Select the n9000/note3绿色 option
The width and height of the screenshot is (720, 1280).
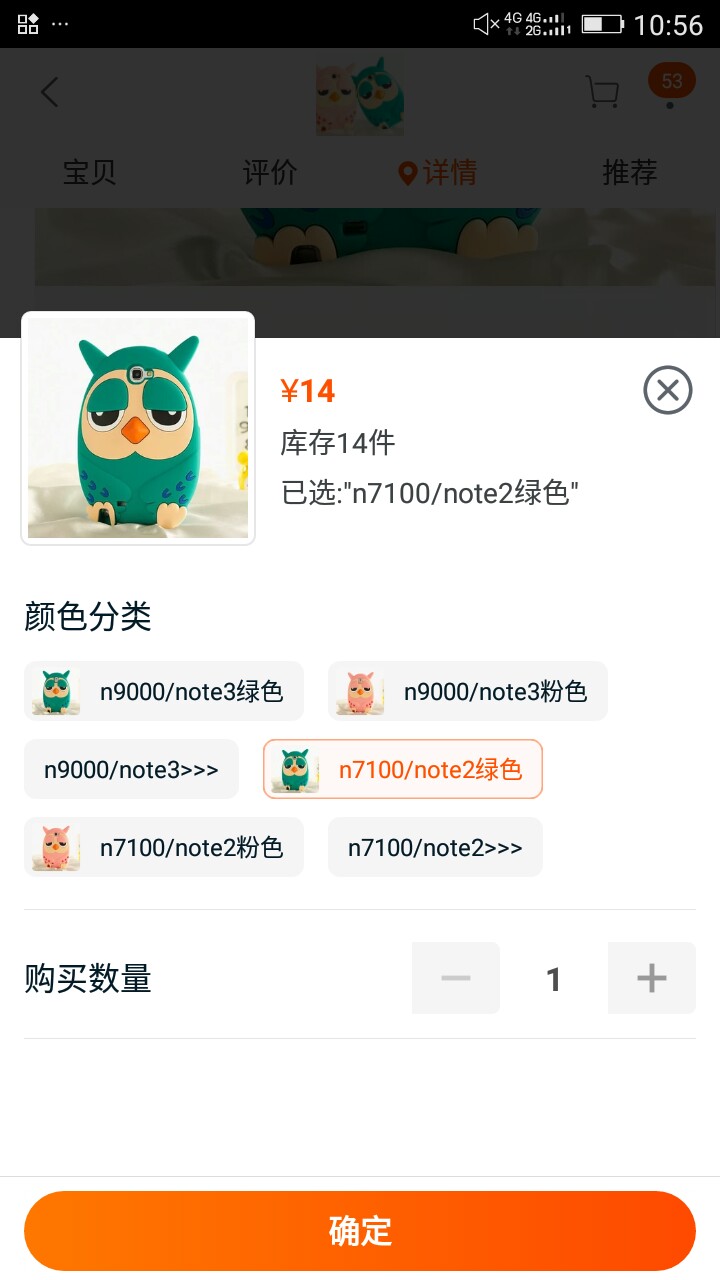pyautogui.click(x=164, y=691)
